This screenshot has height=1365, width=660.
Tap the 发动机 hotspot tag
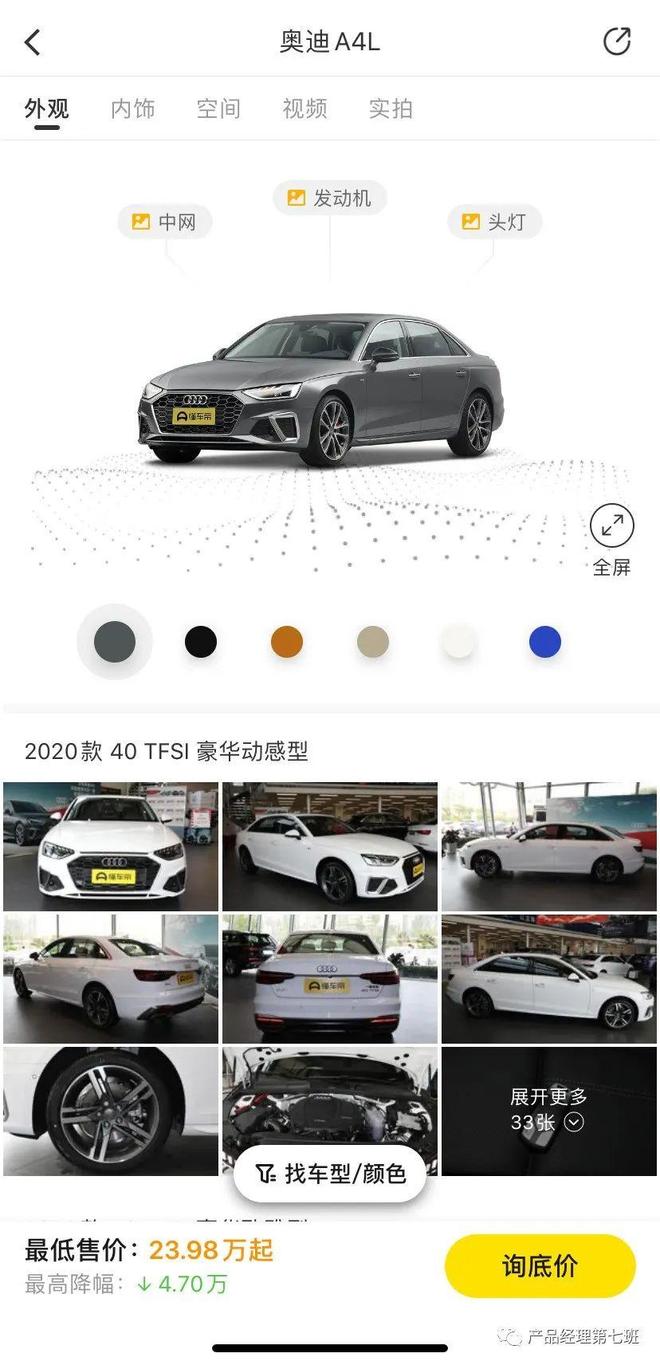[x=330, y=198]
